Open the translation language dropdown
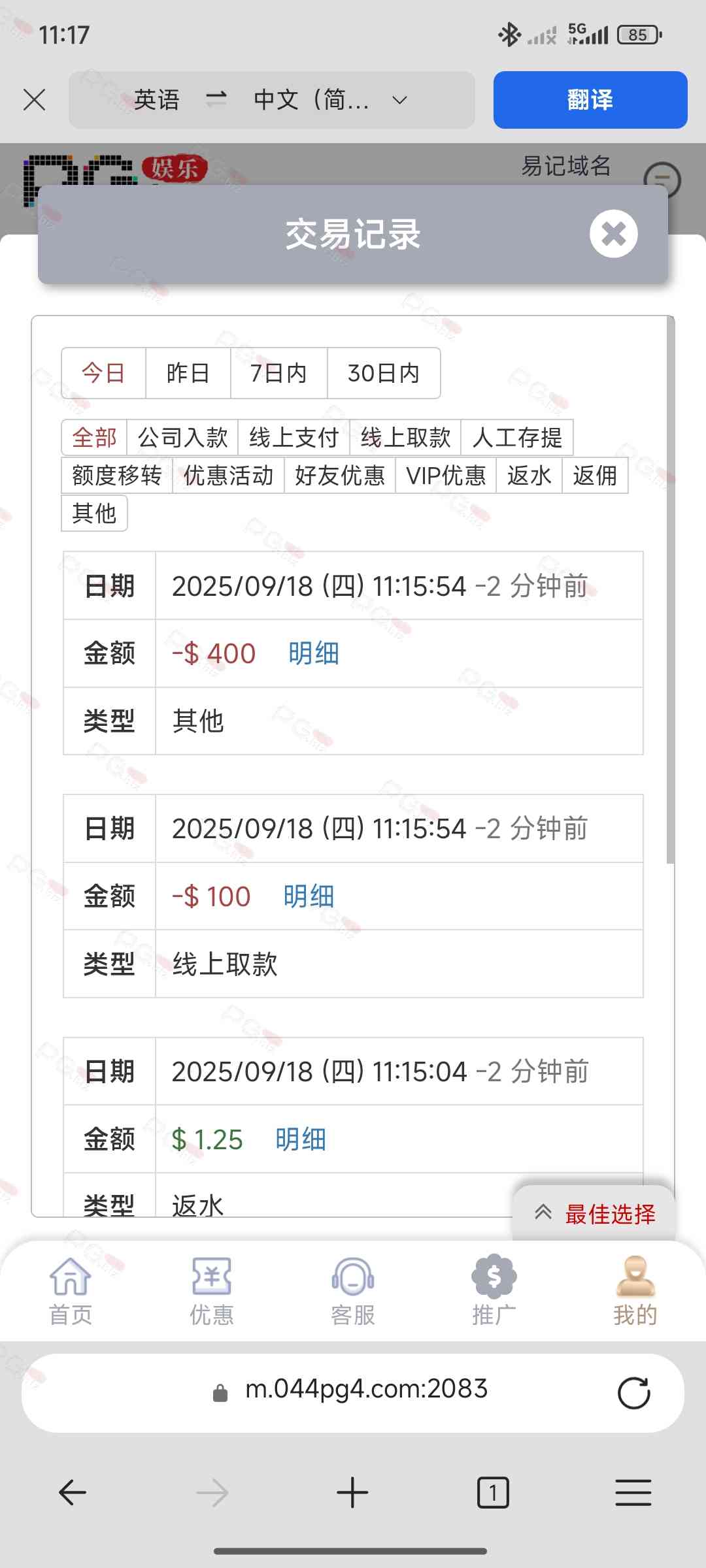Image resolution: width=706 pixels, height=1568 pixels. (399, 100)
